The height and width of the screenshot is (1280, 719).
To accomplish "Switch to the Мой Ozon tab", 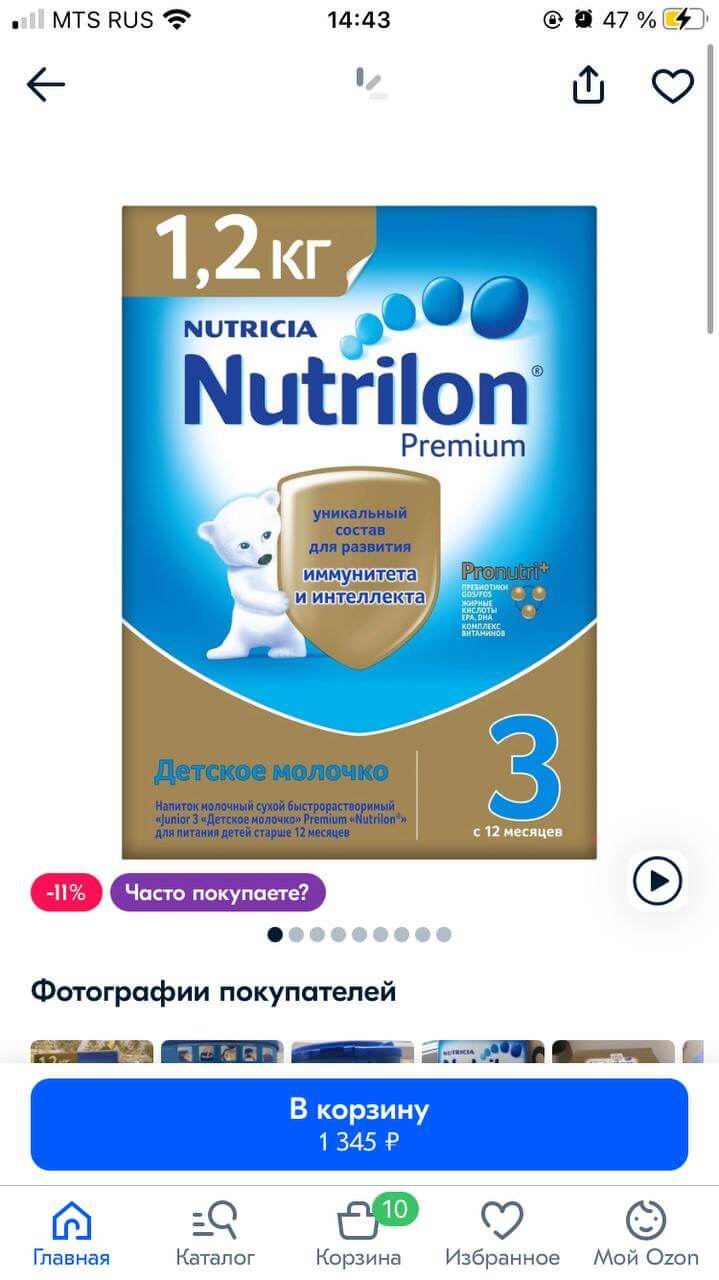I will [x=645, y=1233].
